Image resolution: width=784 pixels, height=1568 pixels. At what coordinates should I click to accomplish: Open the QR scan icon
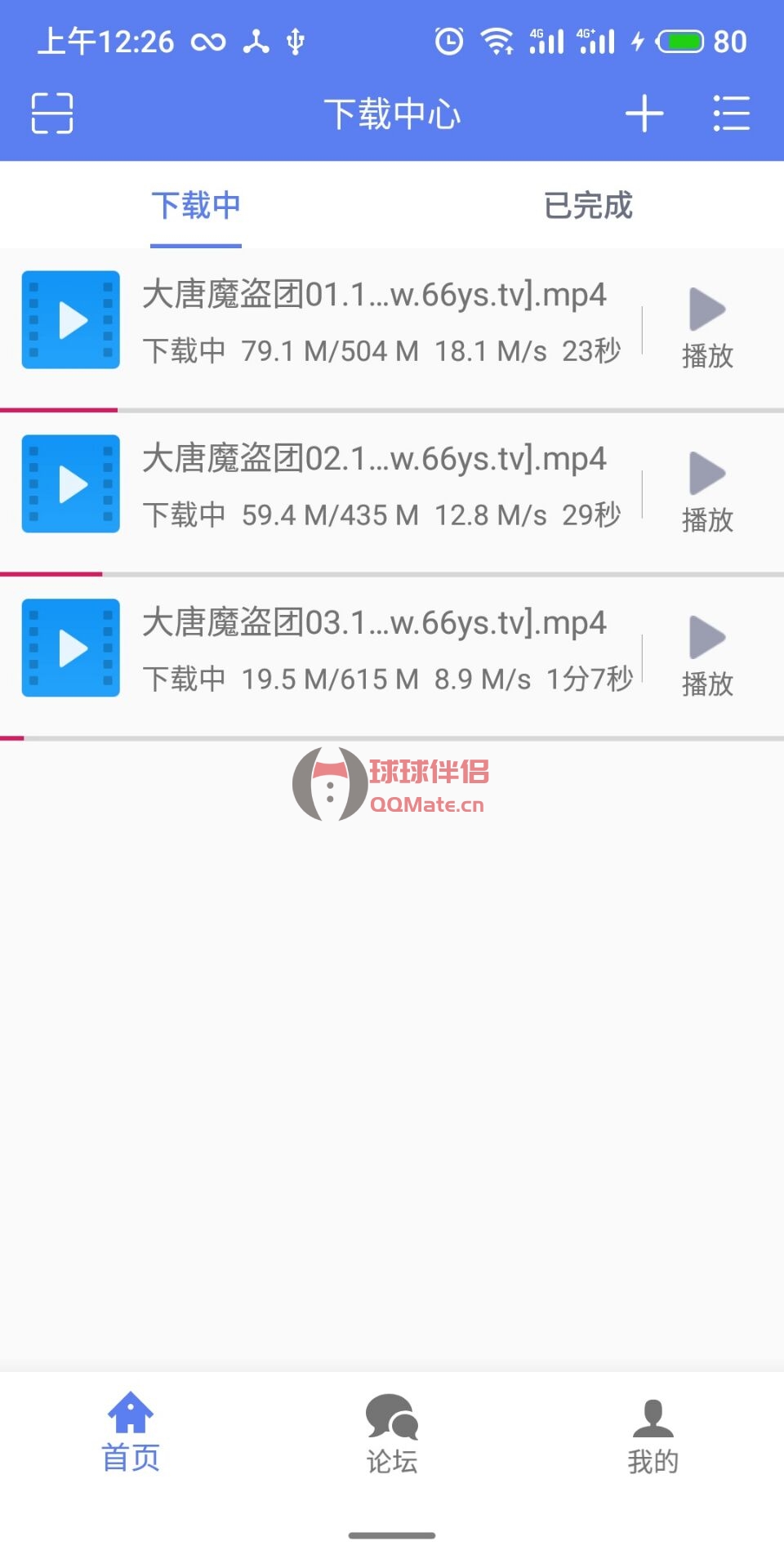point(52,114)
